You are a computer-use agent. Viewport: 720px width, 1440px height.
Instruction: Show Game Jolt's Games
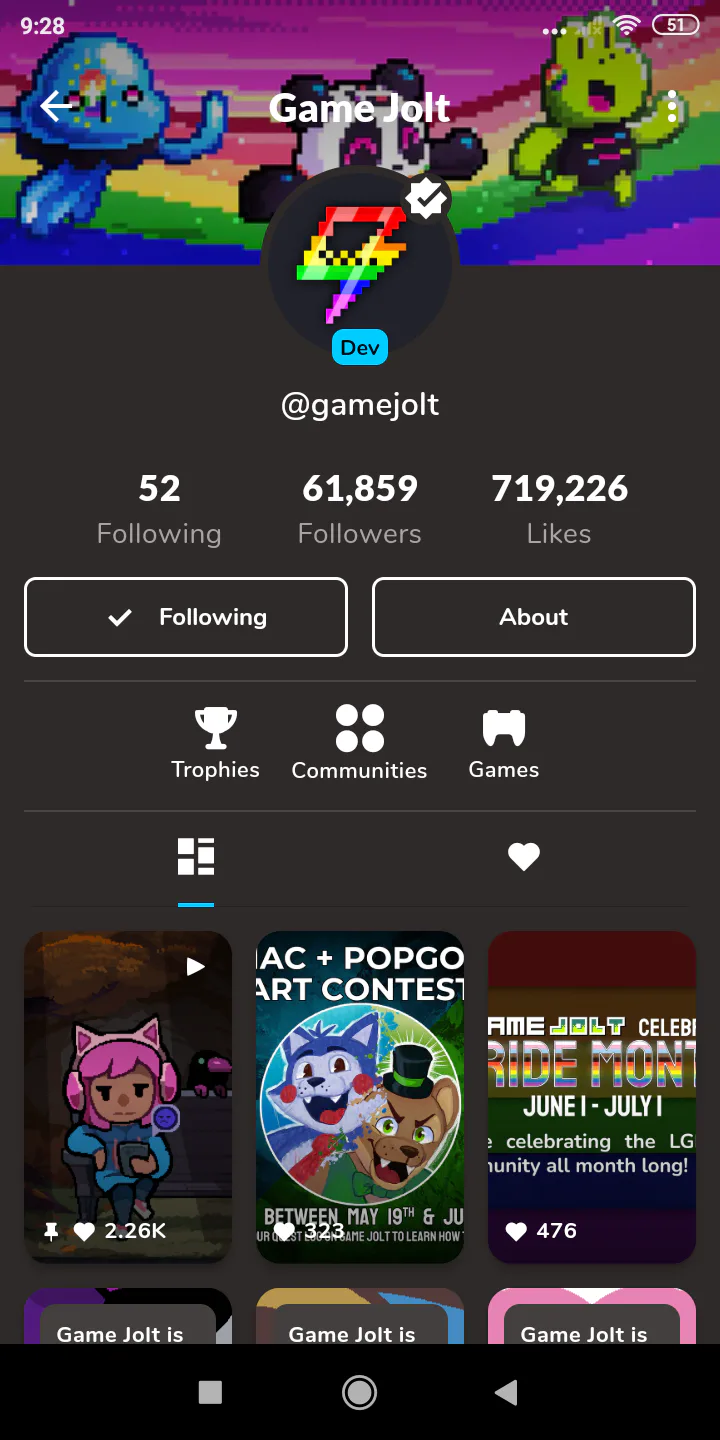[503, 743]
